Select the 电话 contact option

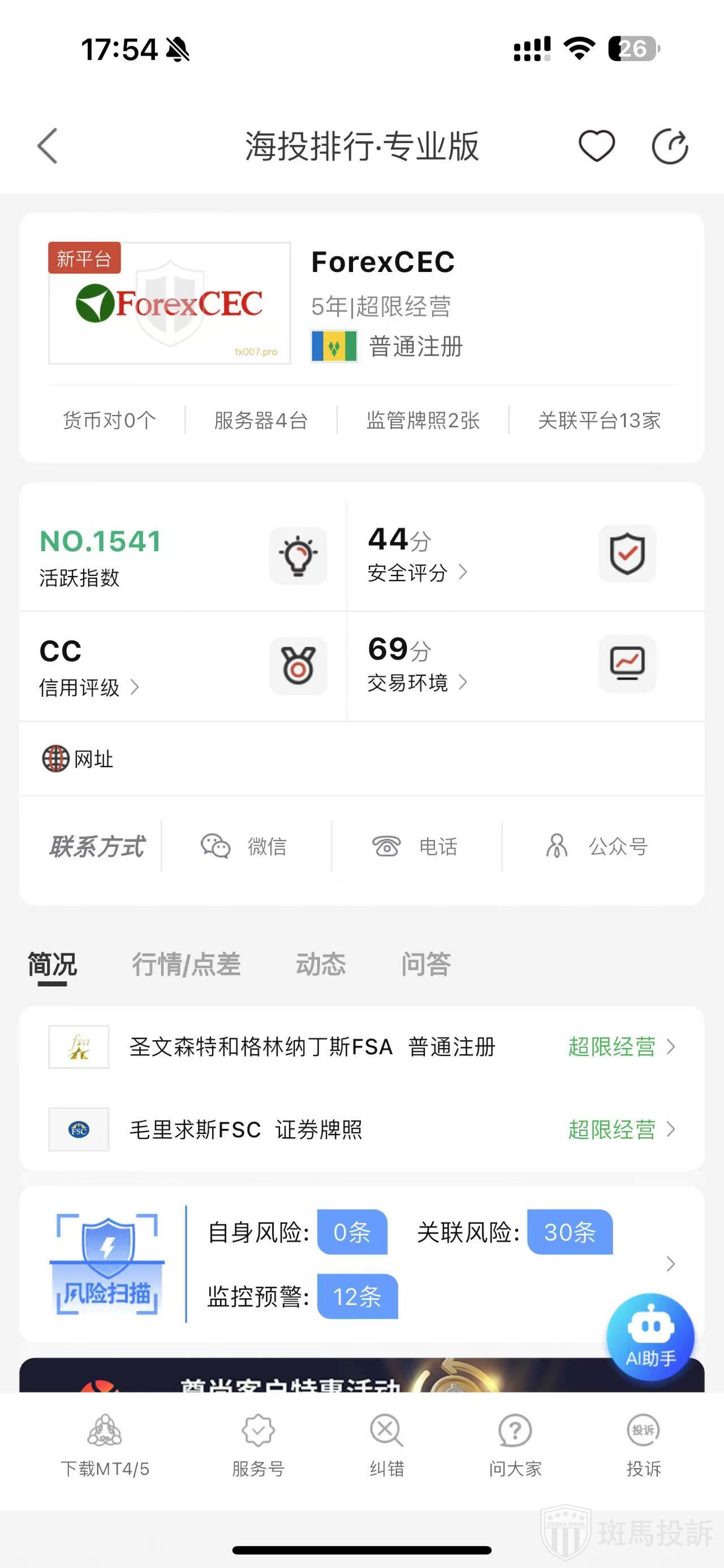tap(415, 846)
